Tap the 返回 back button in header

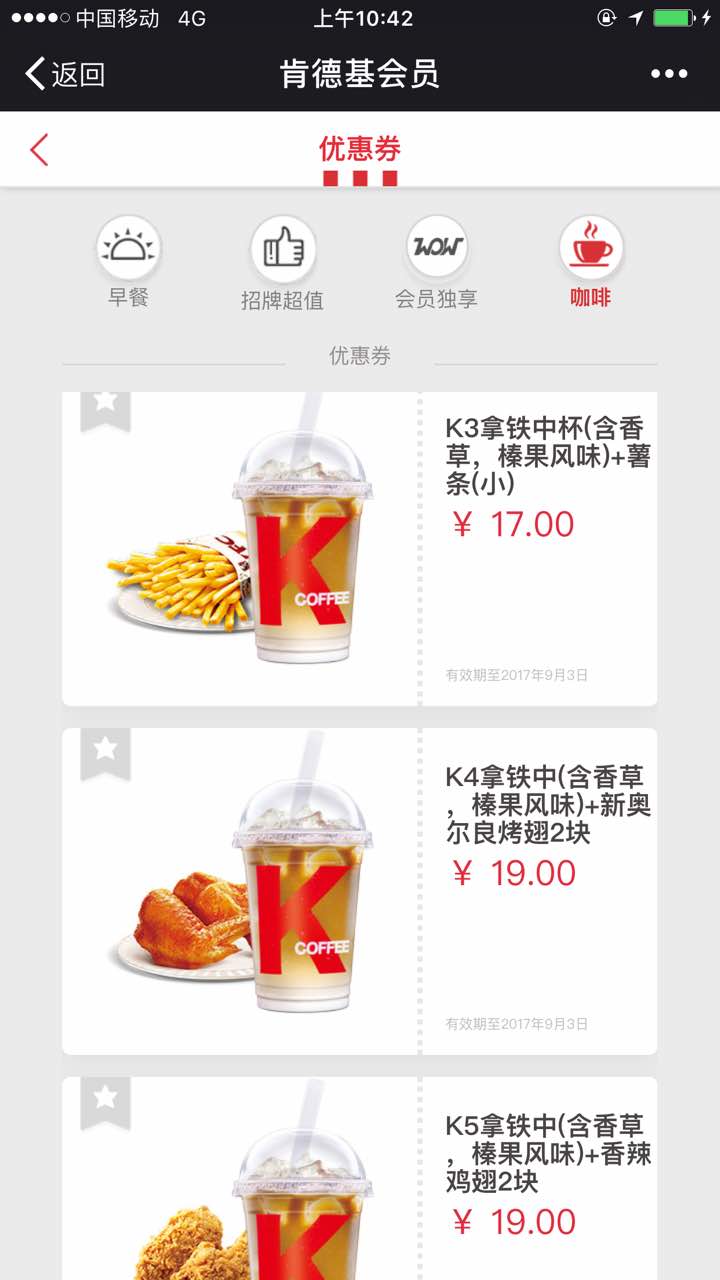pos(65,74)
